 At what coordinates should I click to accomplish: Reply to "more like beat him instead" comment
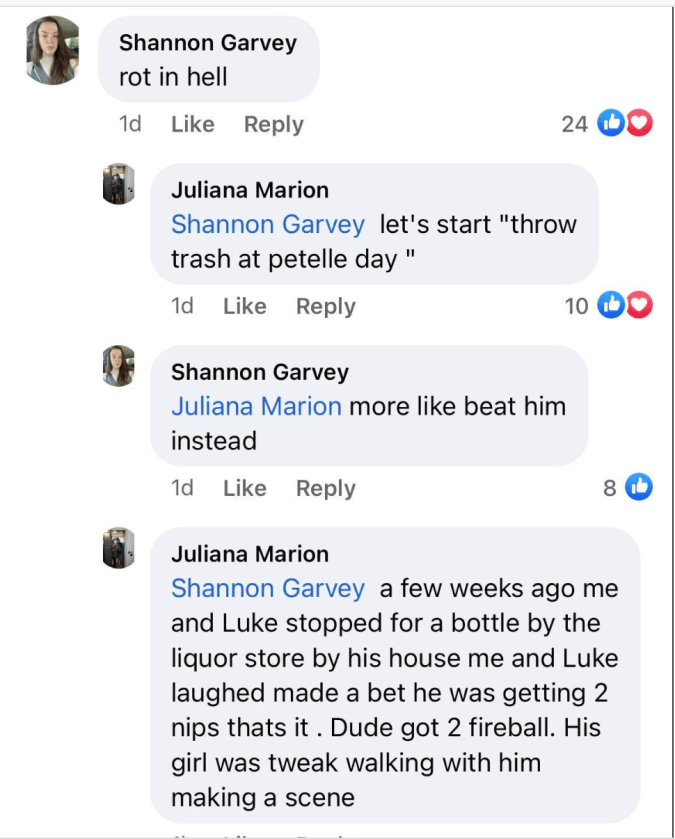click(x=325, y=488)
